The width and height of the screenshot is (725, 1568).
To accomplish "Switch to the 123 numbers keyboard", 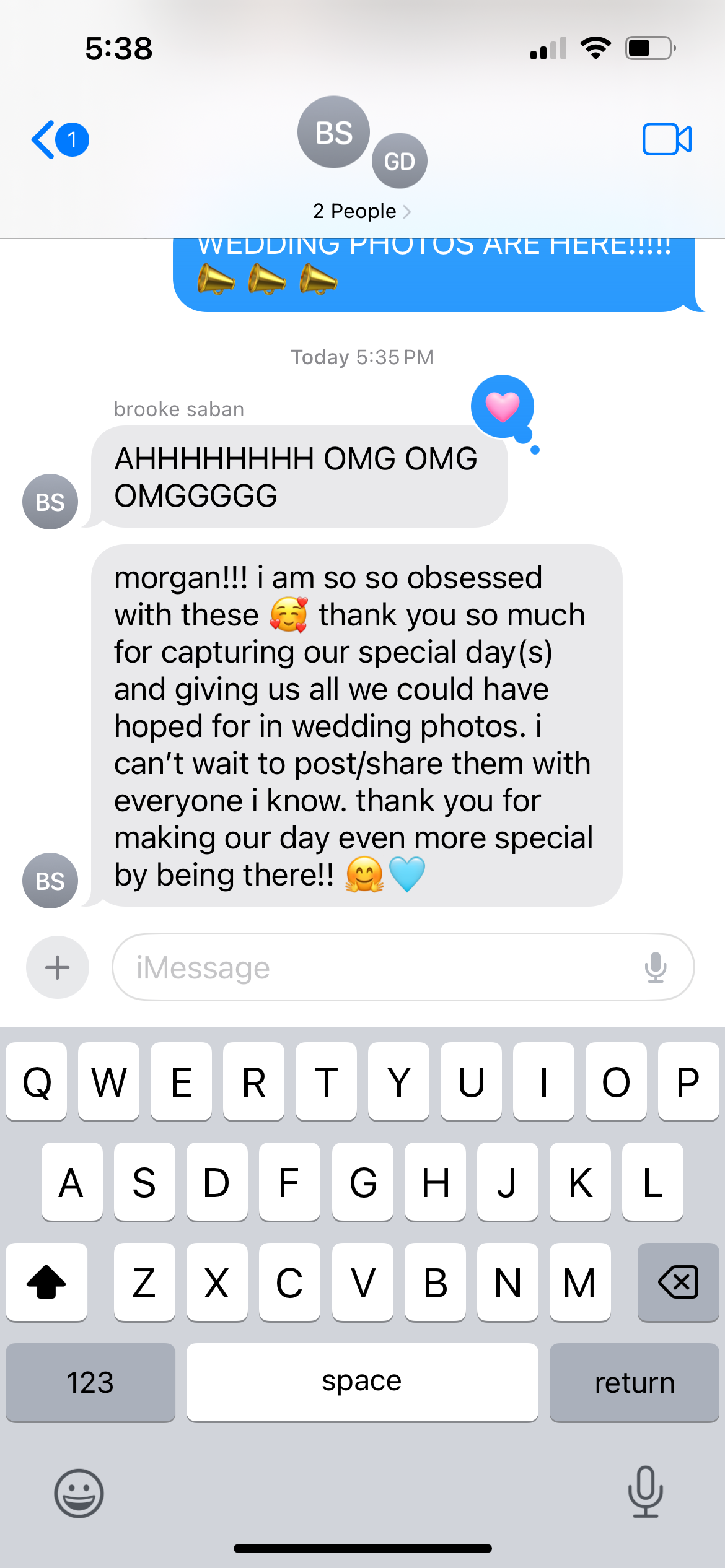I will pos(90,1382).
